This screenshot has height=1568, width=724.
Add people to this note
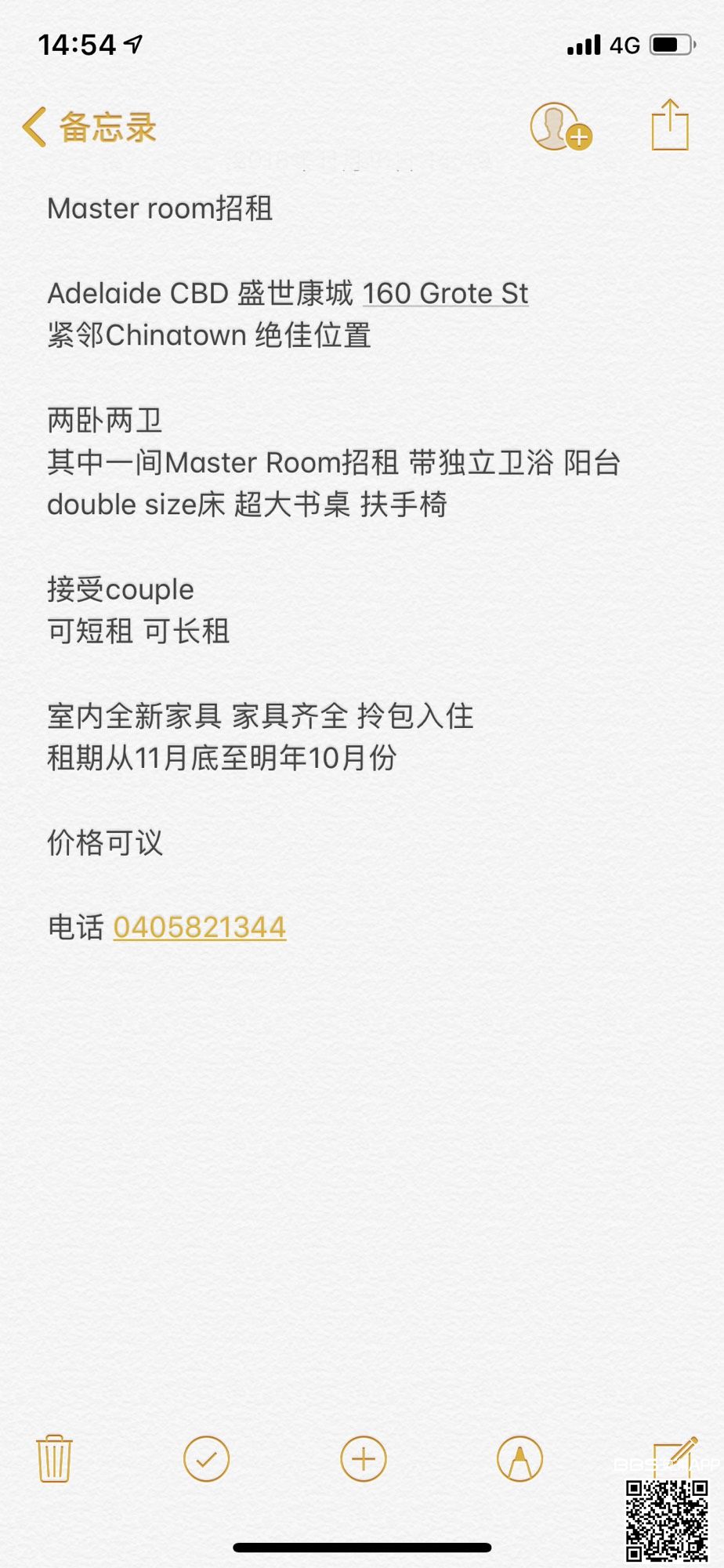coord(559,127)
